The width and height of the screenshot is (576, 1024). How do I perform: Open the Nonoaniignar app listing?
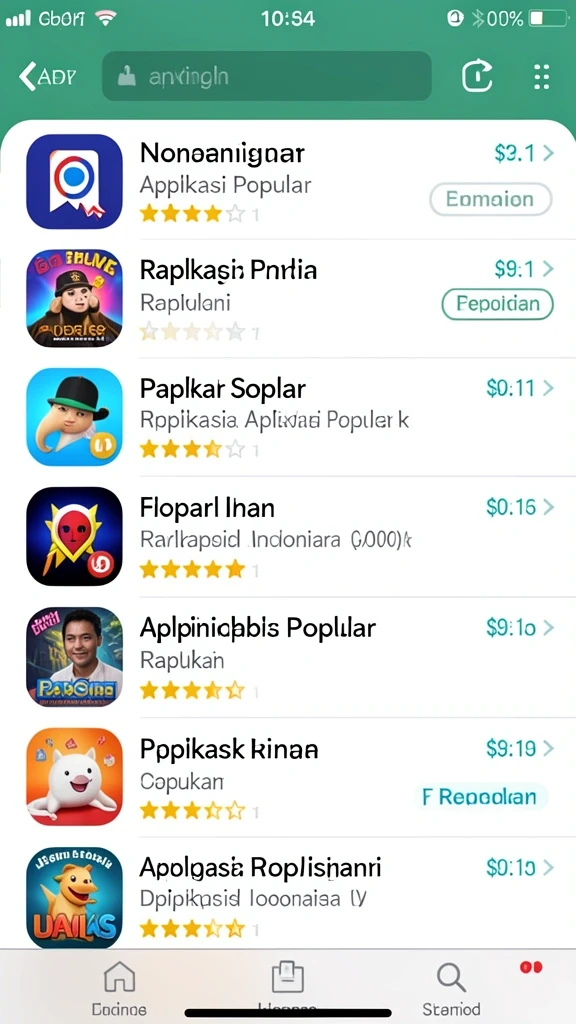288,180
